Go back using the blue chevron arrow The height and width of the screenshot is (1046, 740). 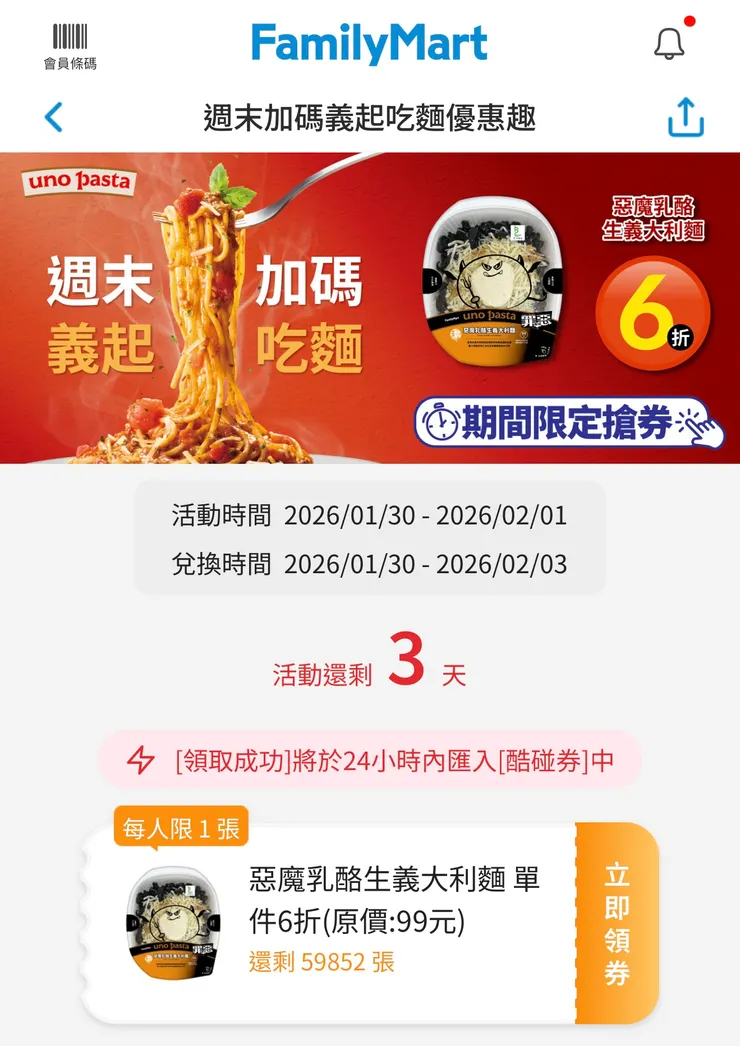click(52, 115)
